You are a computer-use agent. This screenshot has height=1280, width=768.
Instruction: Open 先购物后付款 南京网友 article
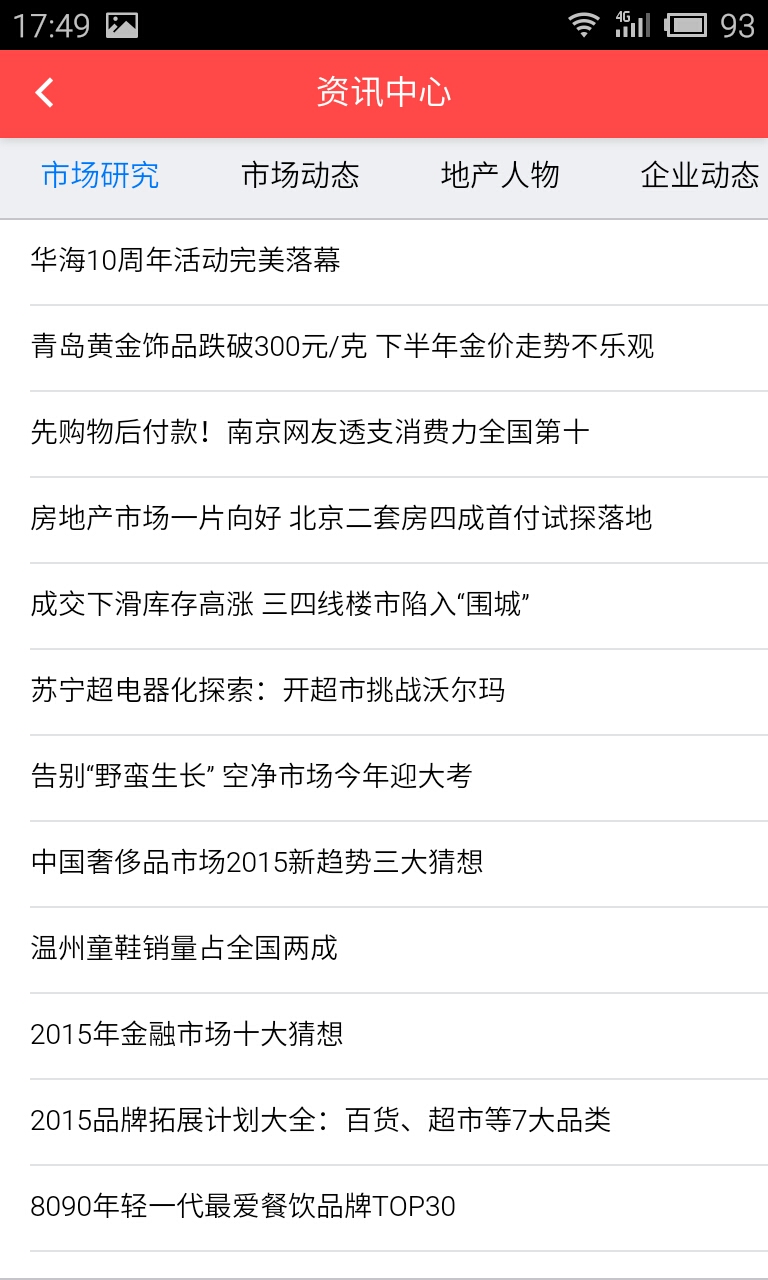coord(384,434)
